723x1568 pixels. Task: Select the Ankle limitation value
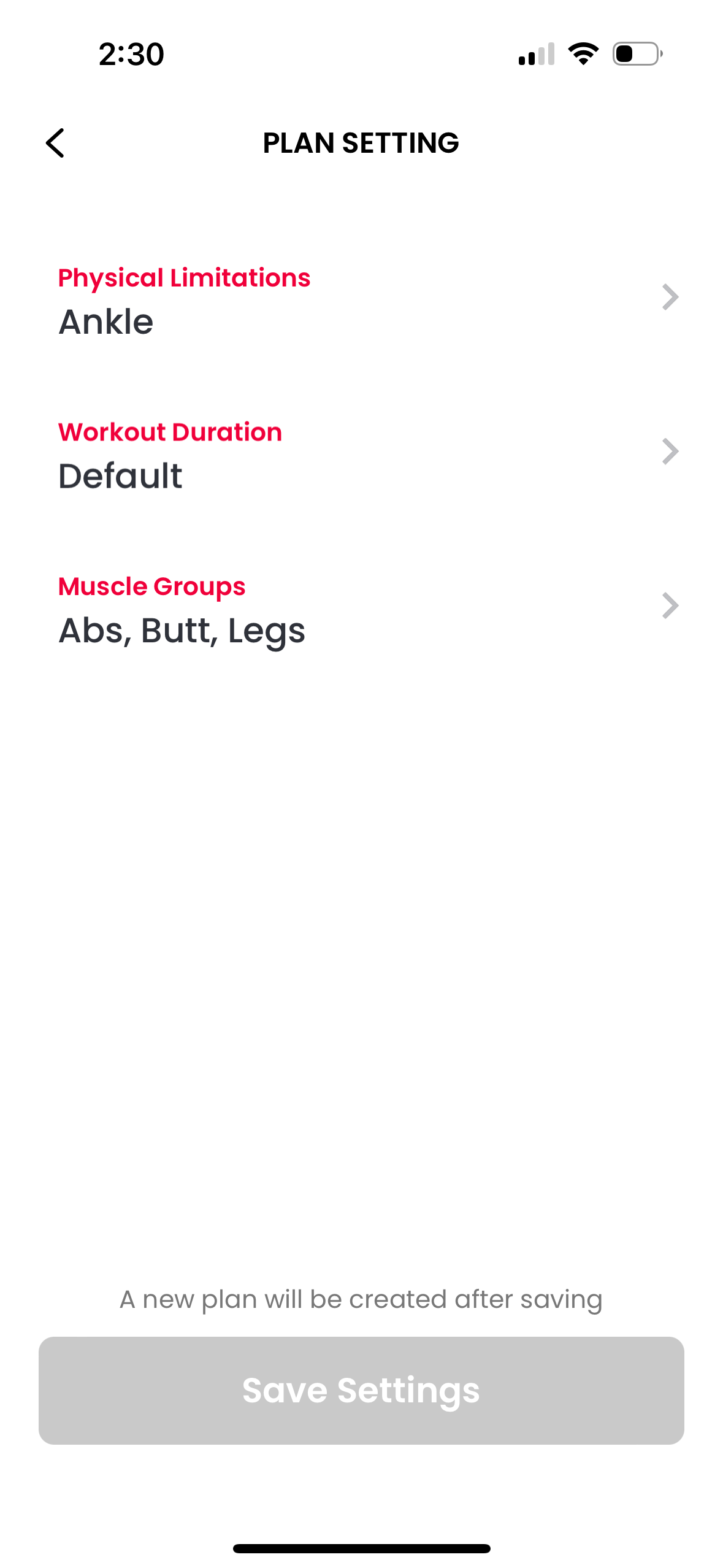[x=105, y=323]
